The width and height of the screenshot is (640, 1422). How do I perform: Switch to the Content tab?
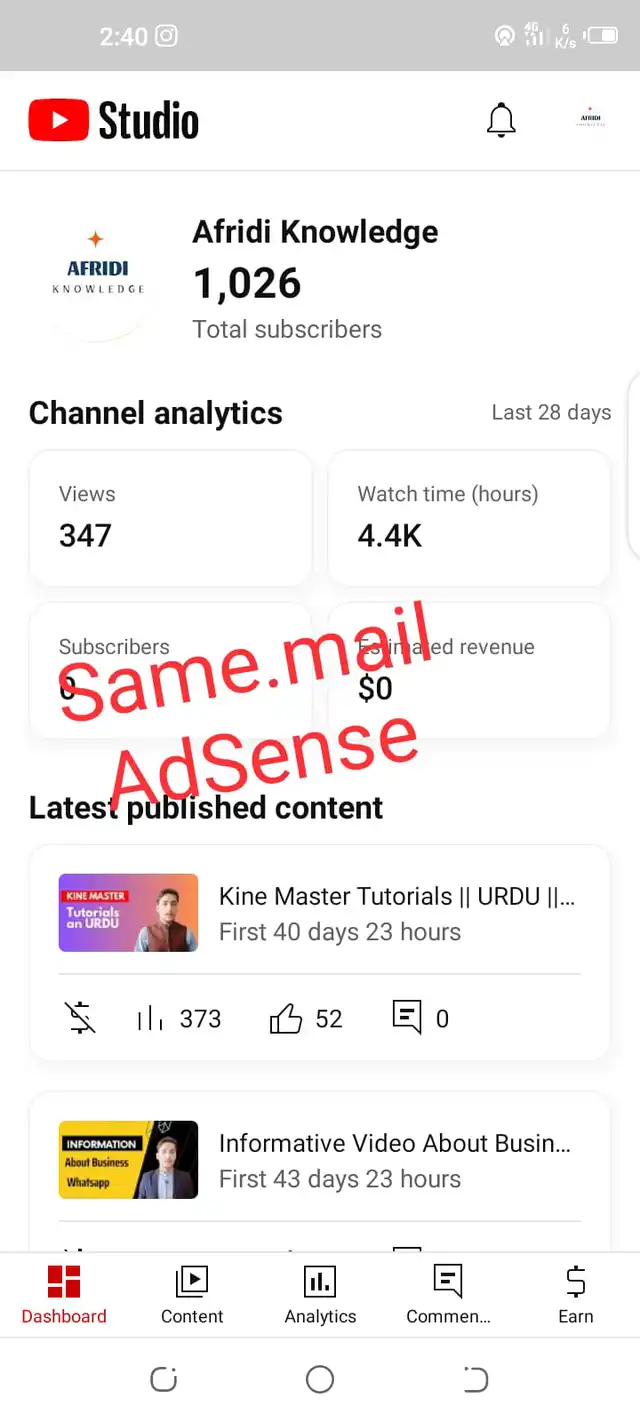[x=192, y=1295]
